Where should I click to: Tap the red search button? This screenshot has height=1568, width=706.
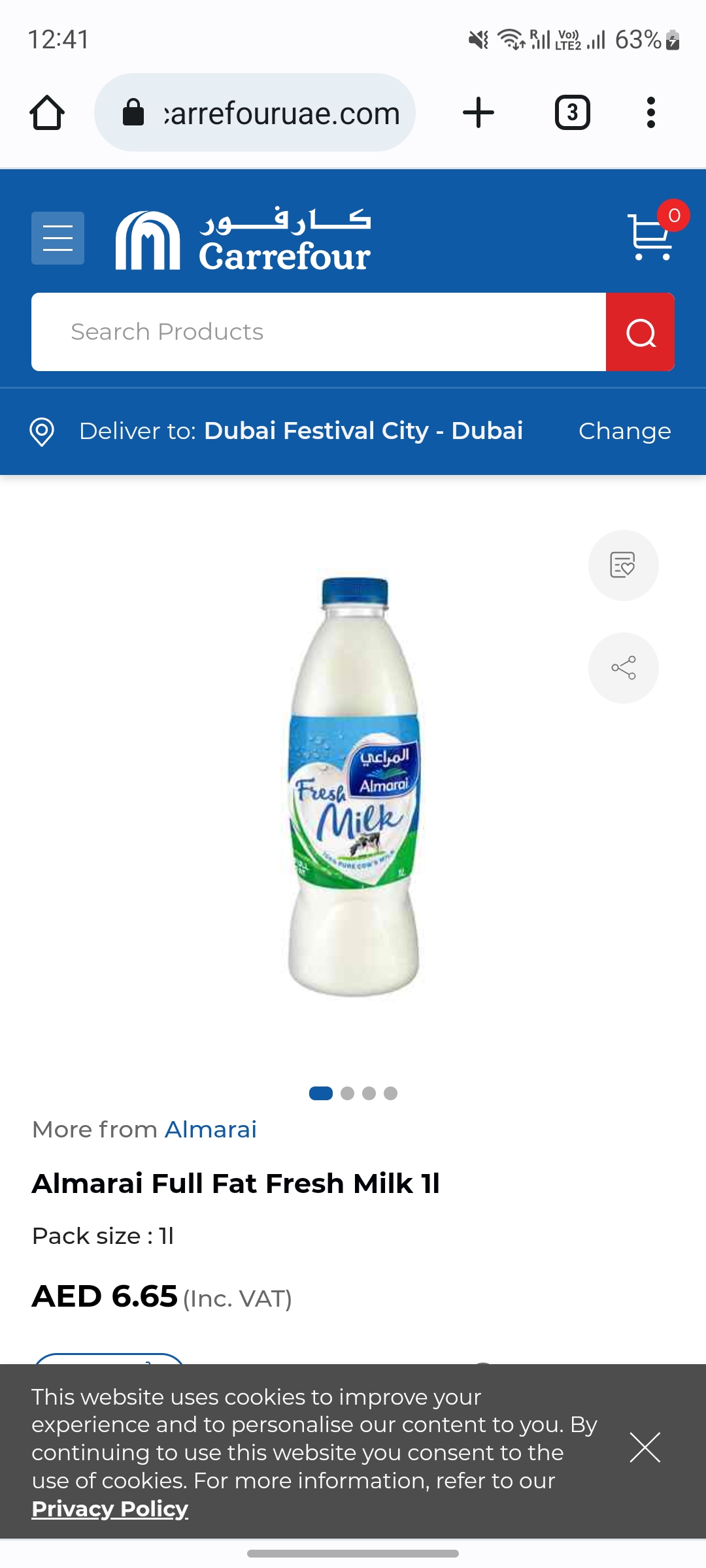click(640, 332)
